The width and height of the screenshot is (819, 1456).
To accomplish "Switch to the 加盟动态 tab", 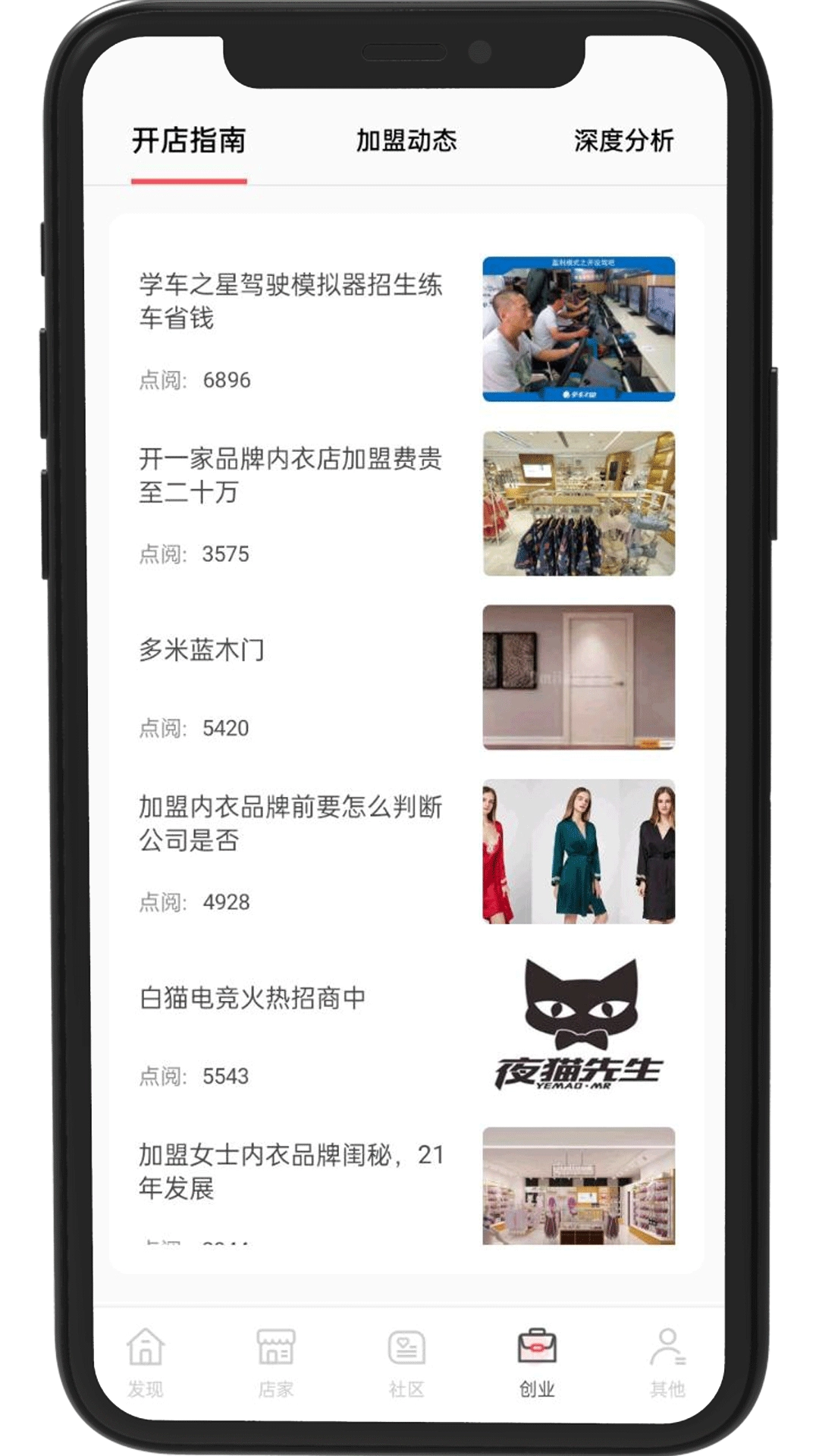I will (x=406, y=141).
